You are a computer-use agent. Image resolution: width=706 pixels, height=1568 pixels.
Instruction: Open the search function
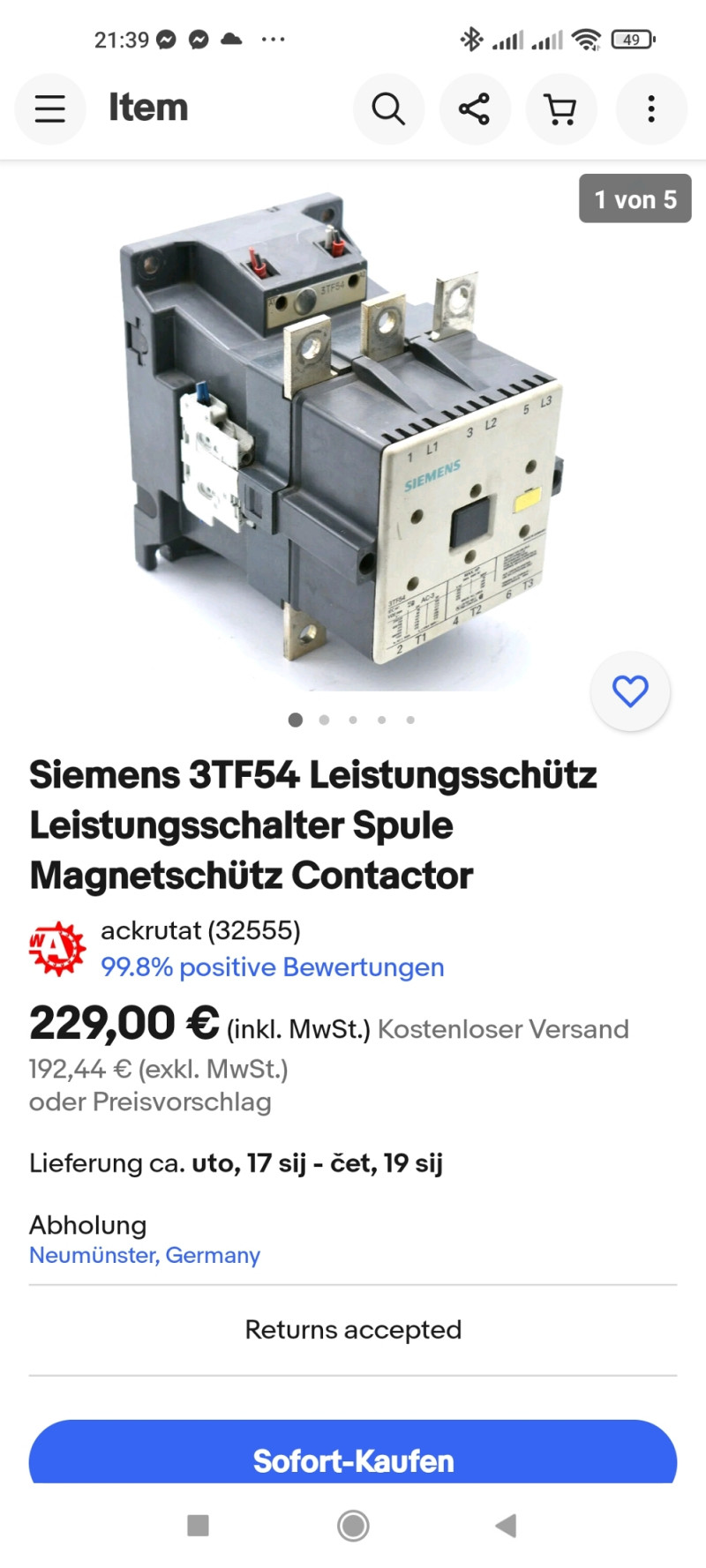point(388,108)
